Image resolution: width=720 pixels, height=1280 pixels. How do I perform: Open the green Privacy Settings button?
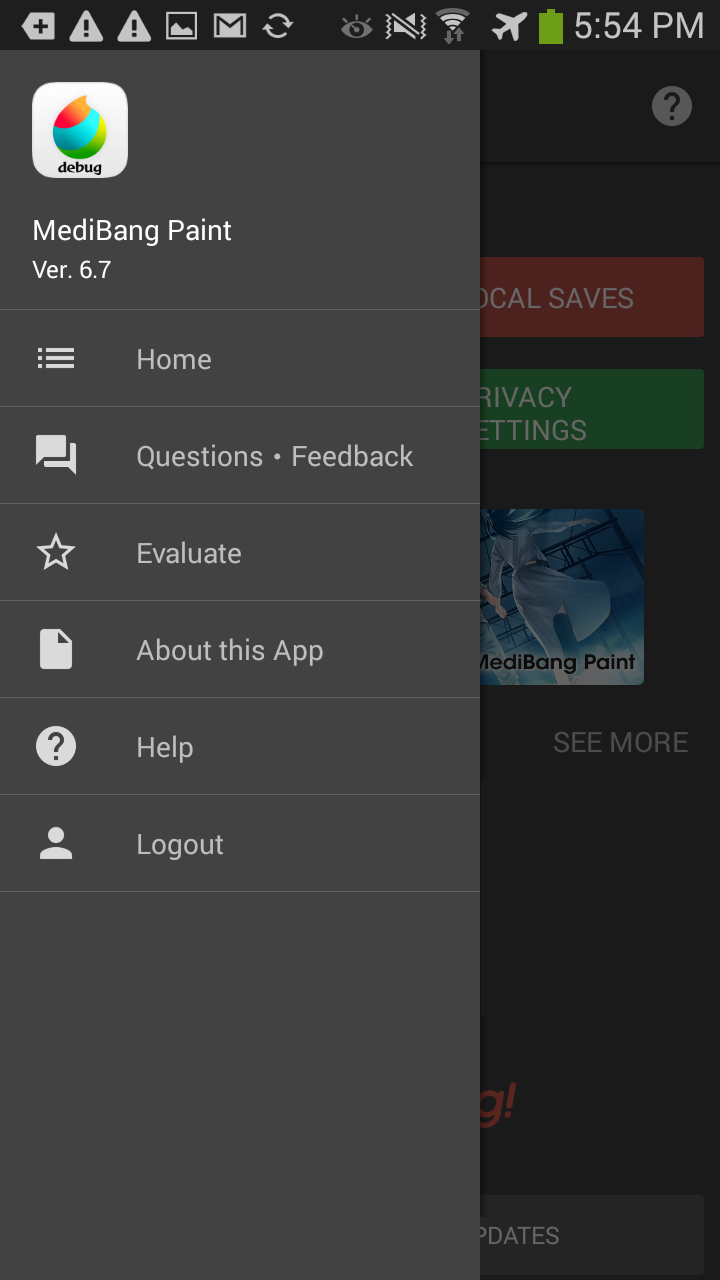(x=592, y=409)
